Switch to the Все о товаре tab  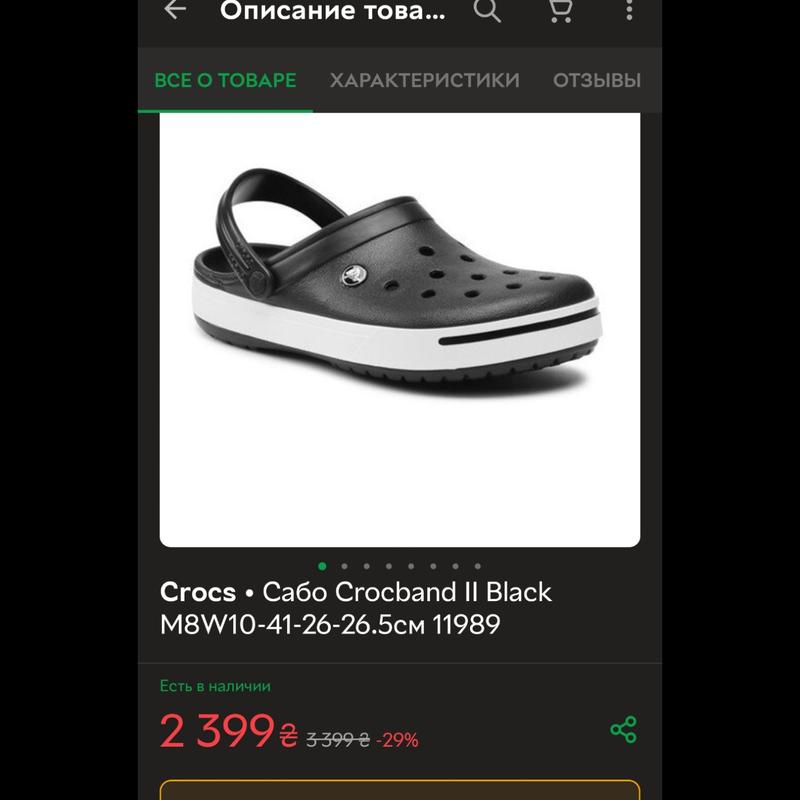225,81
